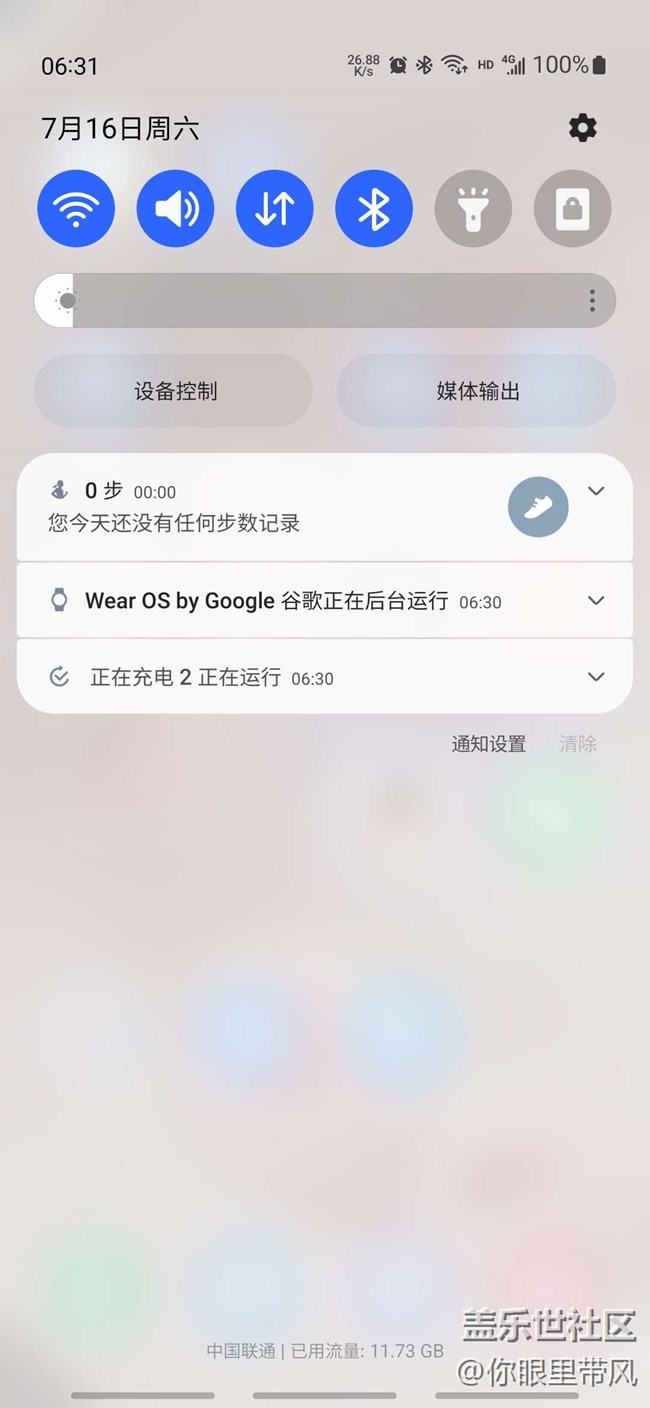The width and height of the screenshot is (650, 1408).
Task: Tap the shoe icon on step notification
Action: (x=538, y=507)
